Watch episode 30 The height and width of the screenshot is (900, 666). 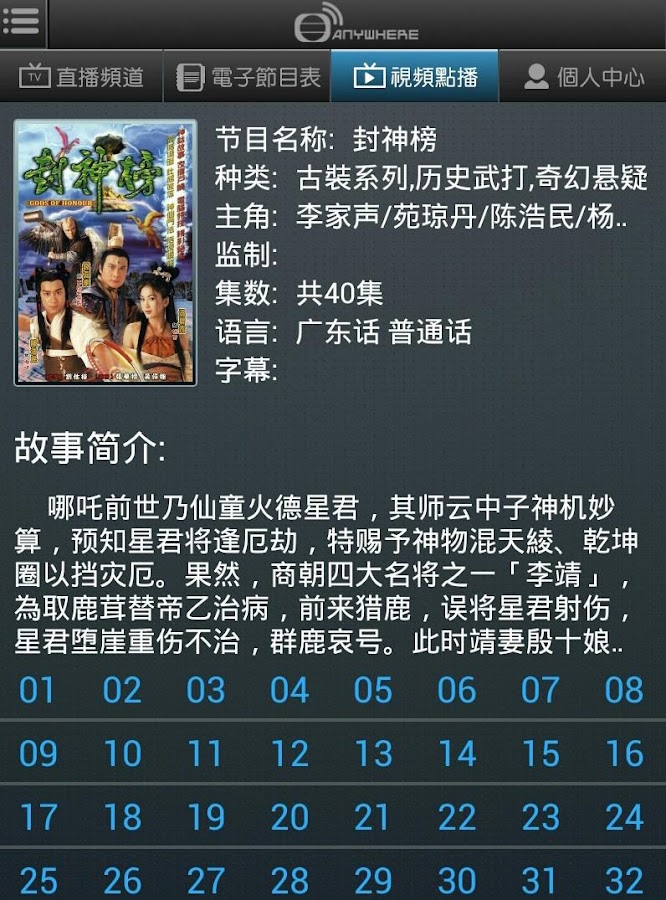pos(457,880)
